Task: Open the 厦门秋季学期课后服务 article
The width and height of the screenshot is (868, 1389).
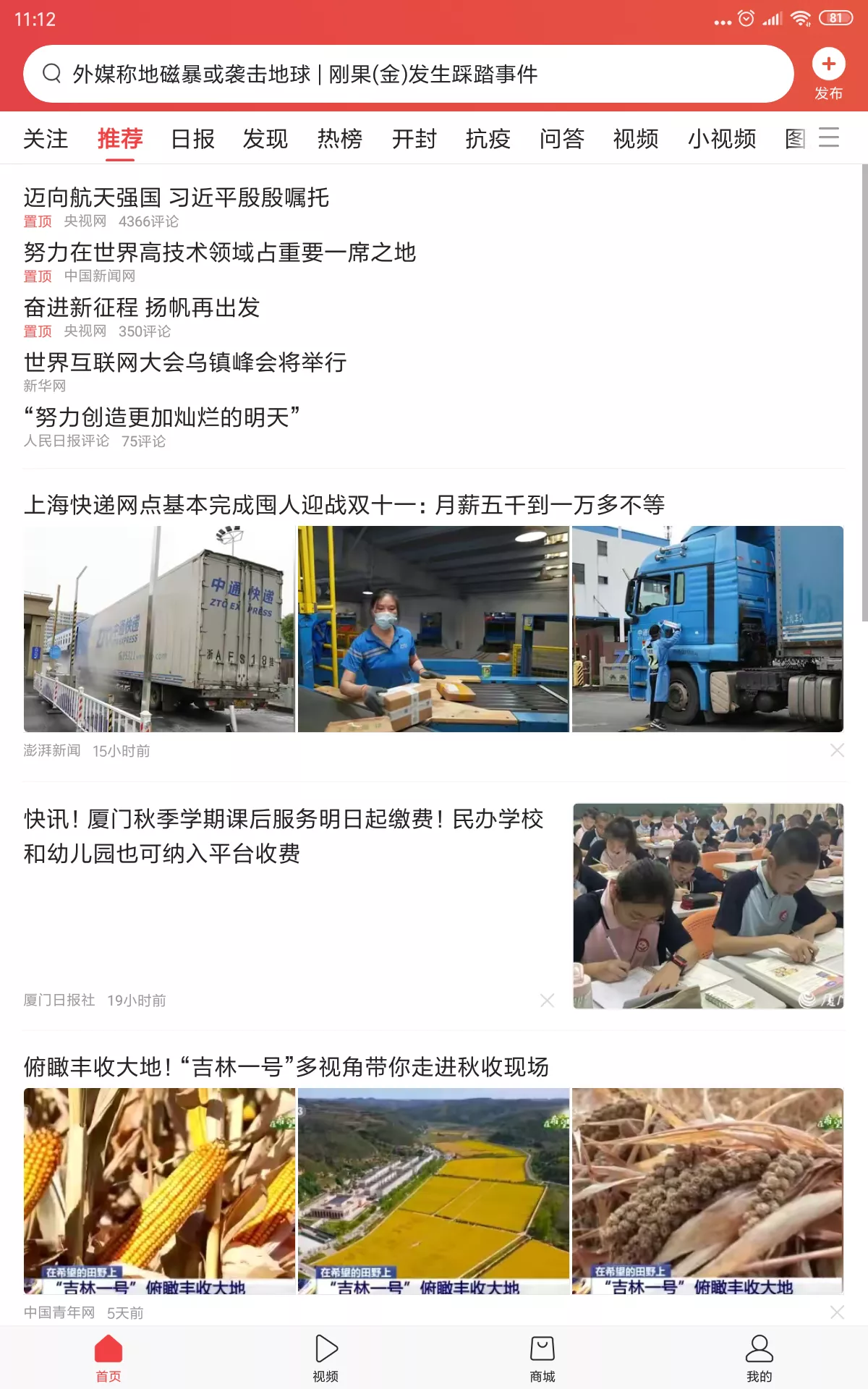Action: (x=284, y=836)
